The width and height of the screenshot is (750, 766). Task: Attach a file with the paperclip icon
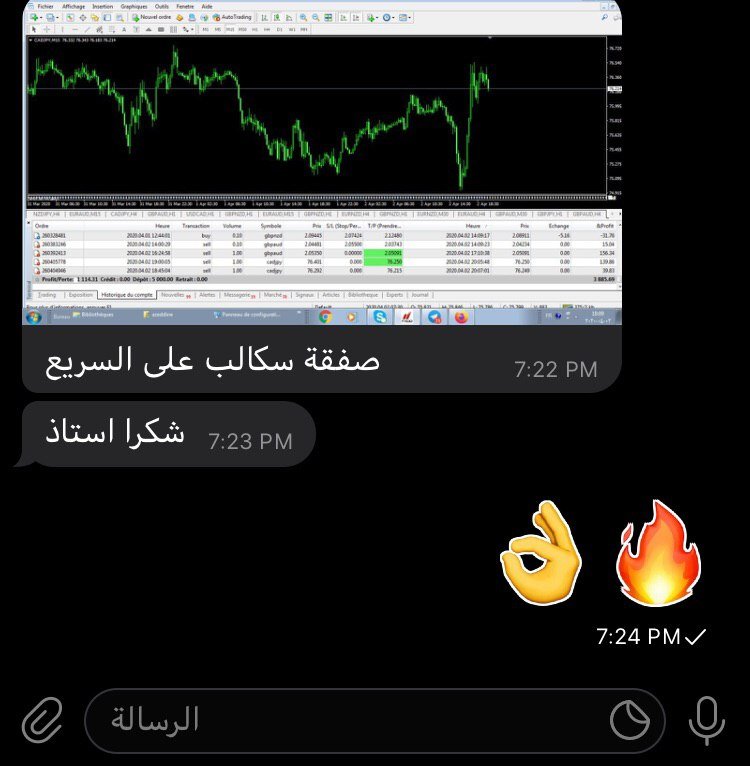(42, 719)
